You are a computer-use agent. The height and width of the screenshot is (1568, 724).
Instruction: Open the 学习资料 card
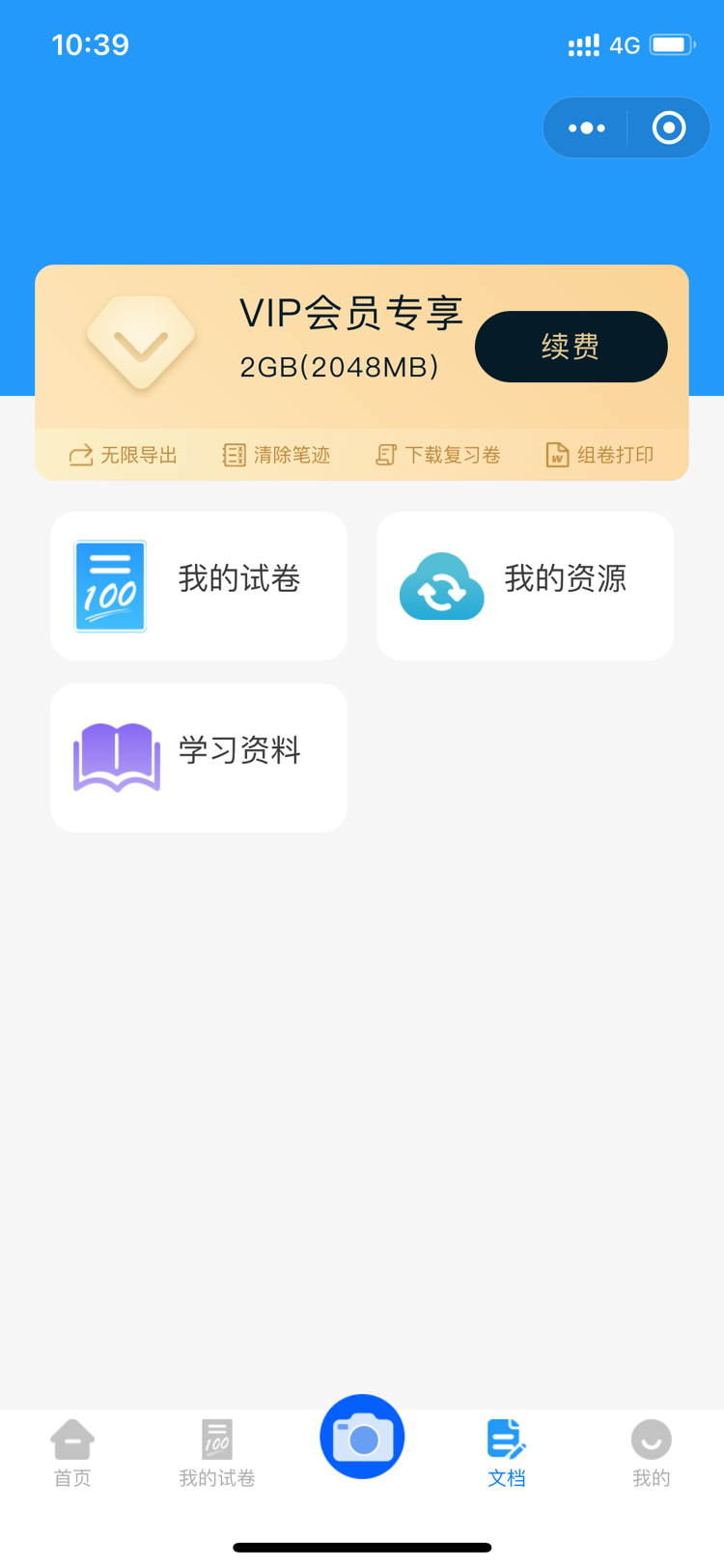[x=199, y=758]
